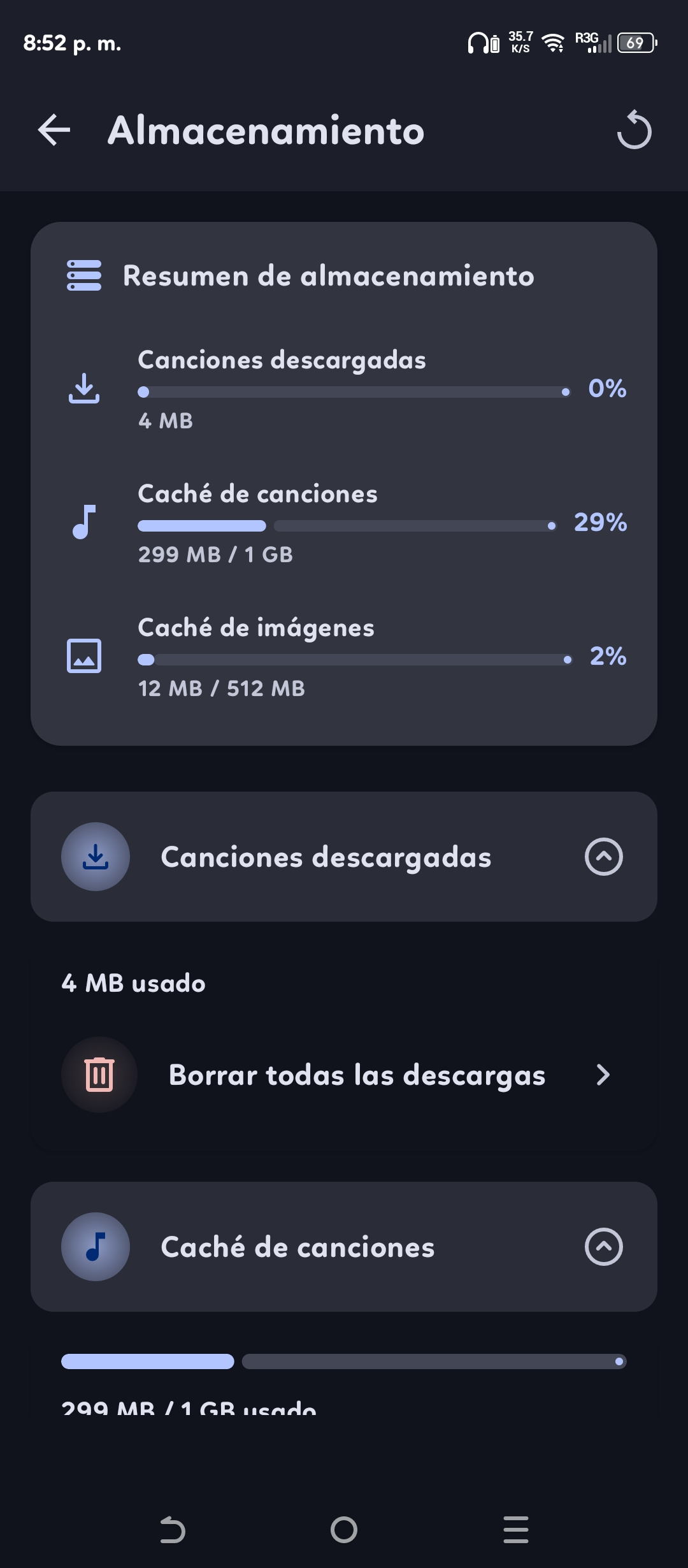Collapse the Canciones descargadas section
Screen dimensions: 688x1568
tap(603, 857)
